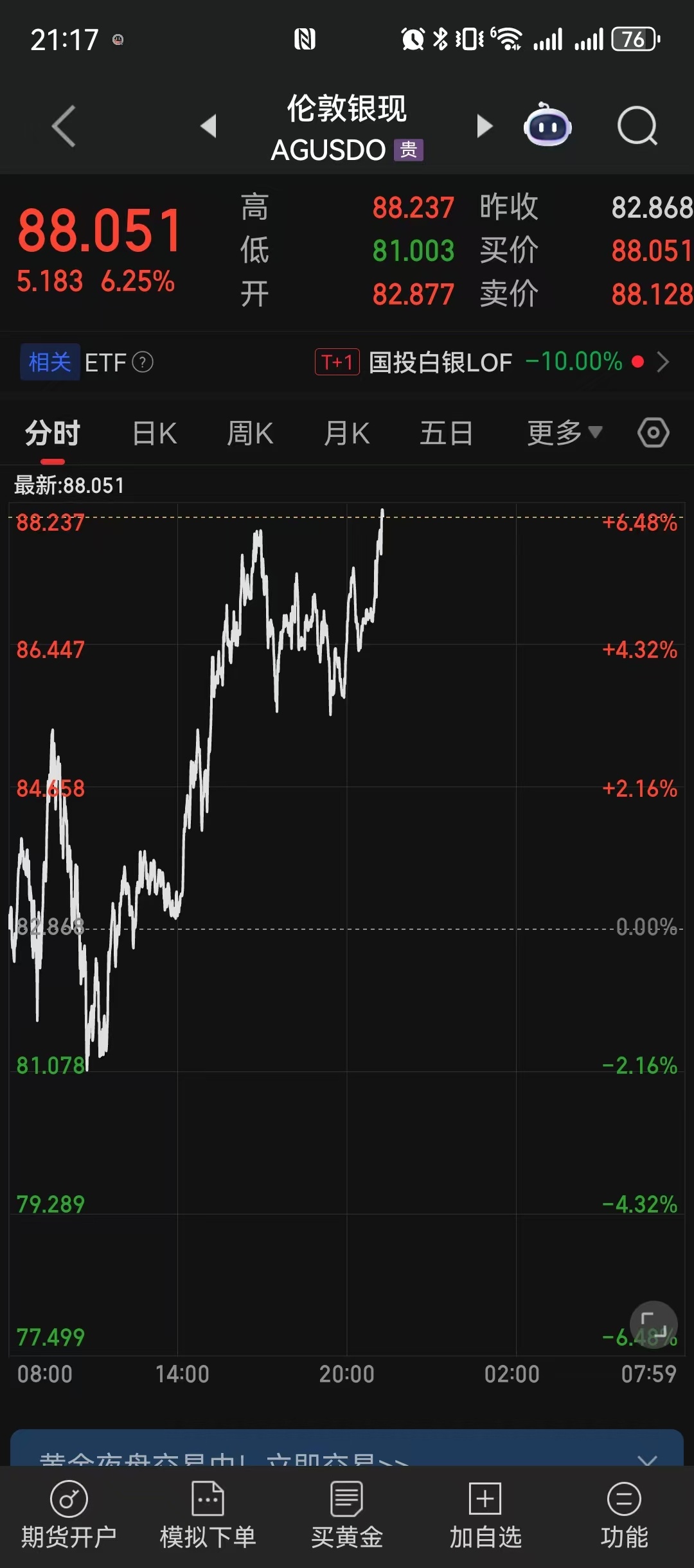The image size is (694, 1568).
Task: Navigate back with the header back arrow
Action: [x=62, y=126]
